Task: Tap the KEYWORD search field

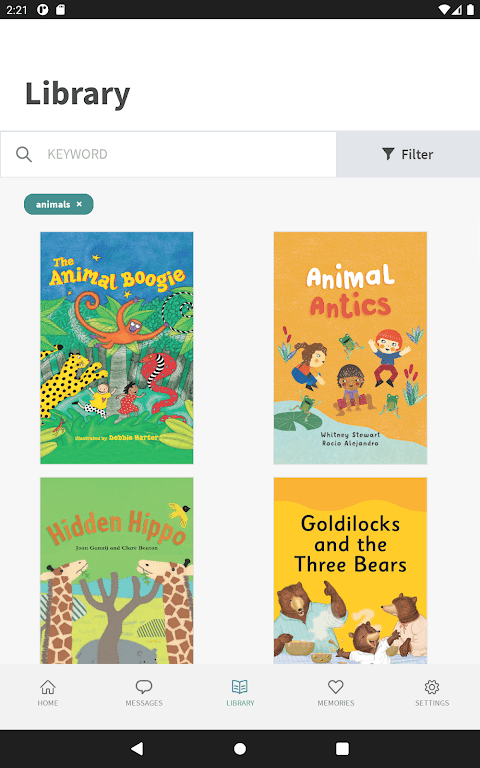Action: click(x=168, y=154)
